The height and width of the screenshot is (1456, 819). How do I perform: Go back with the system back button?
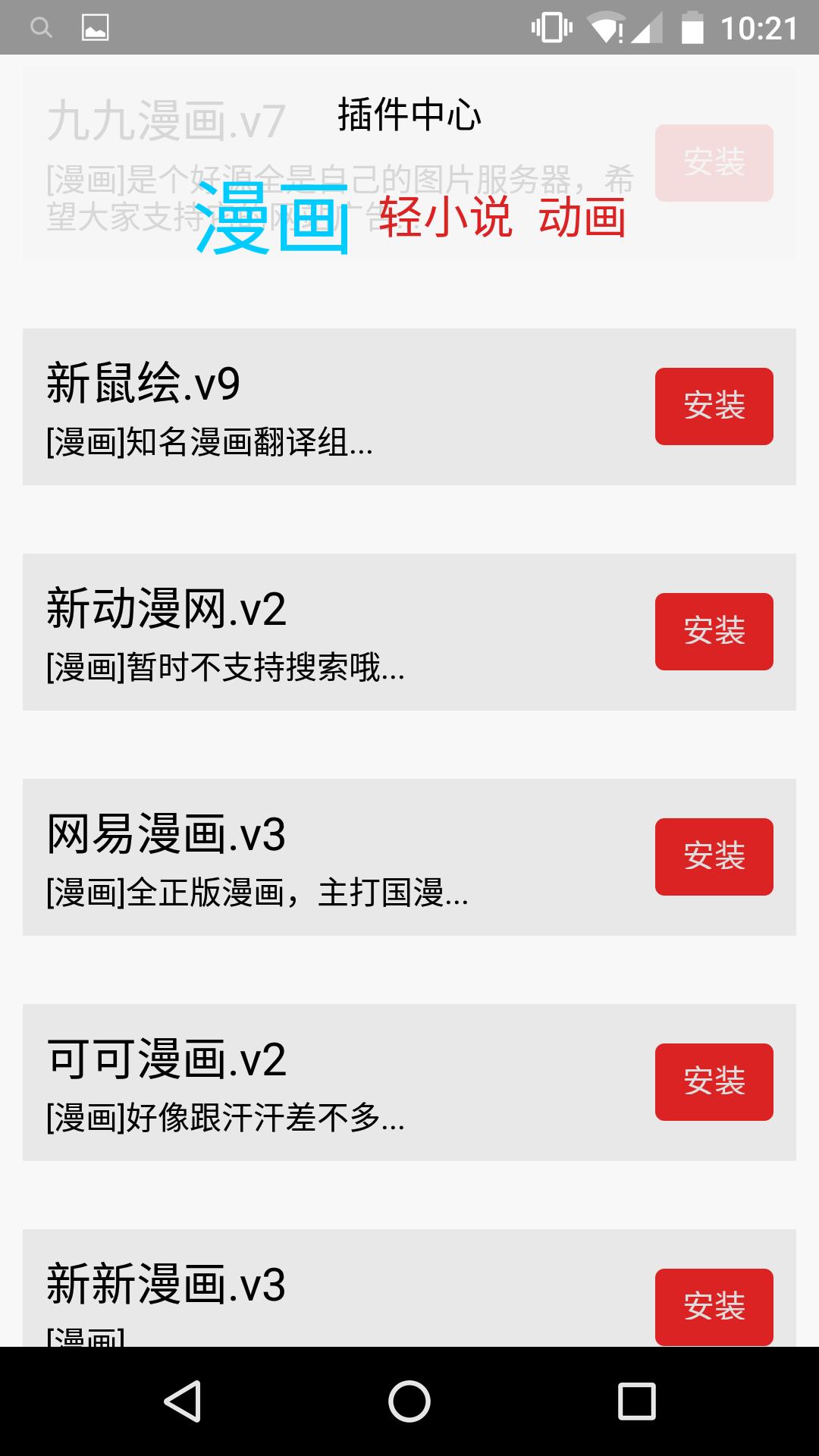pyautogui.click(x=182, y=1401)
